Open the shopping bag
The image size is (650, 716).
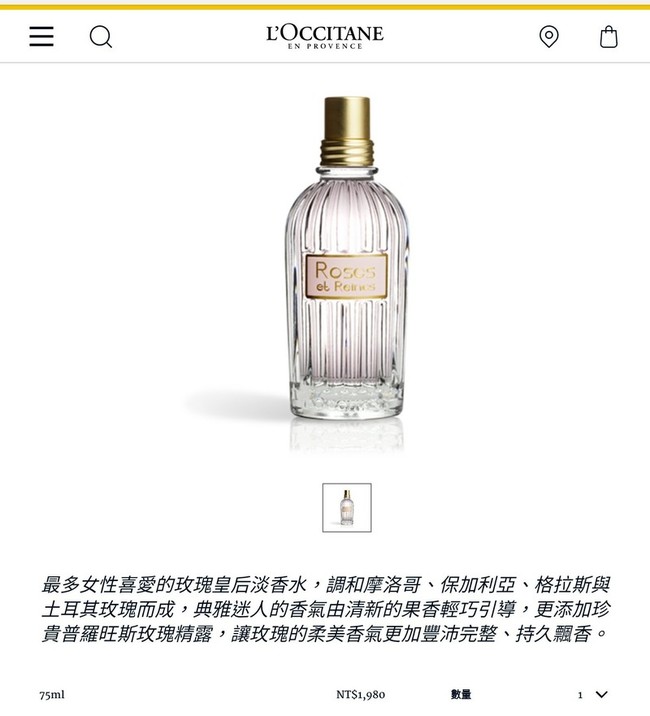608,37
